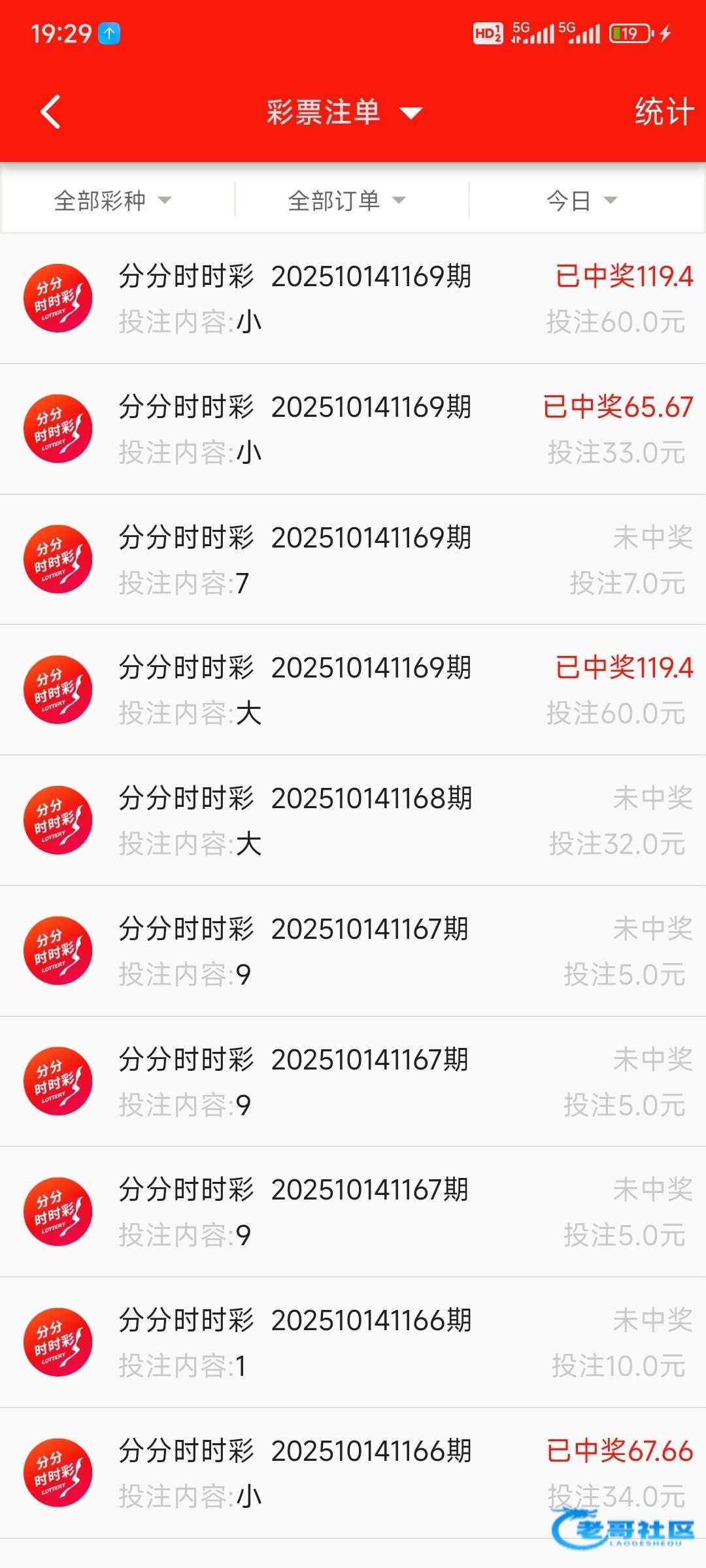The width and height of the screenshot is (706, 1568).
Task: Open the 全部彩种 lottery type filter
Action: point(112,200)
